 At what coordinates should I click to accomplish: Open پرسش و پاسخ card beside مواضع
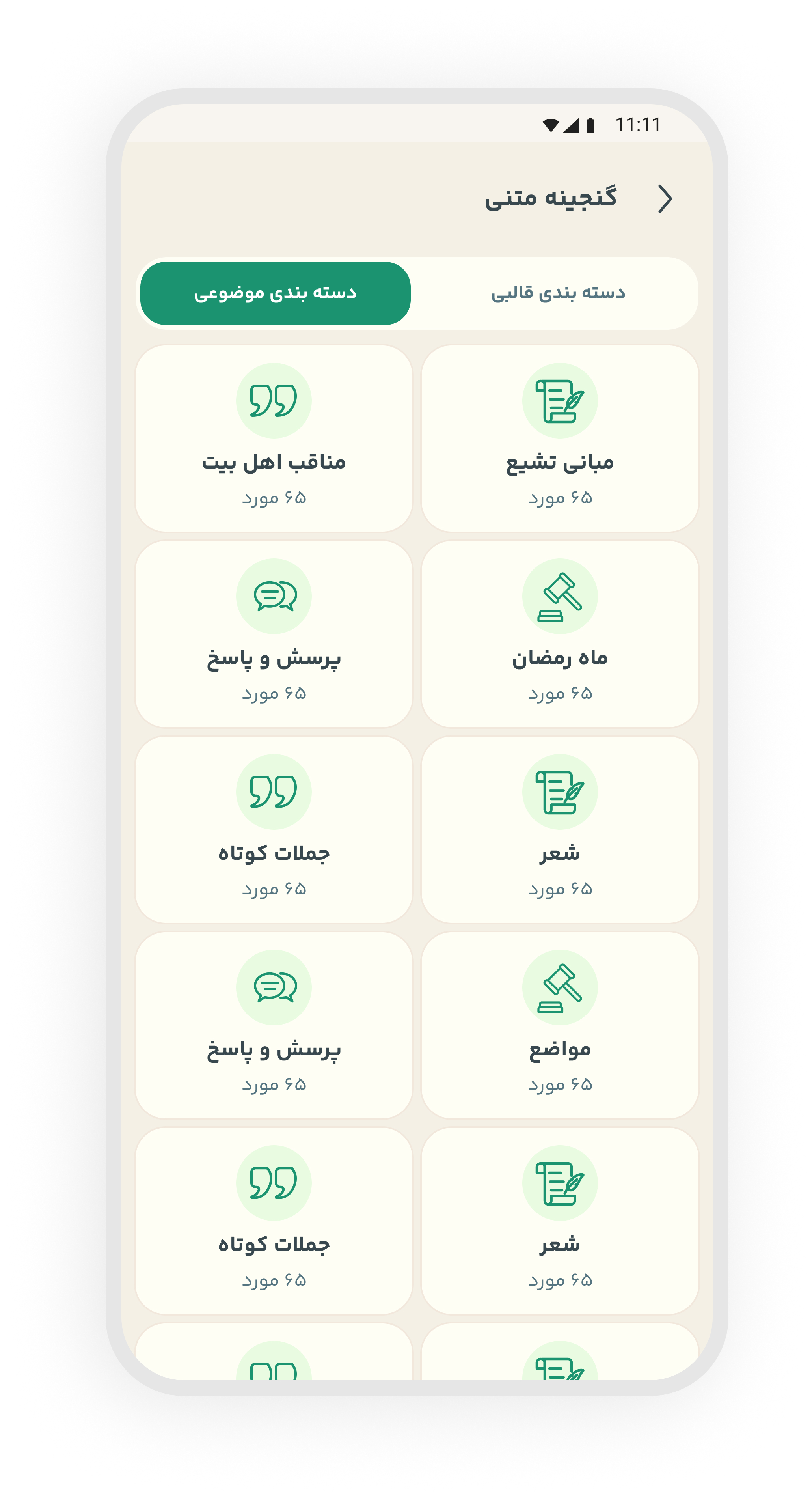[274, 1025]
